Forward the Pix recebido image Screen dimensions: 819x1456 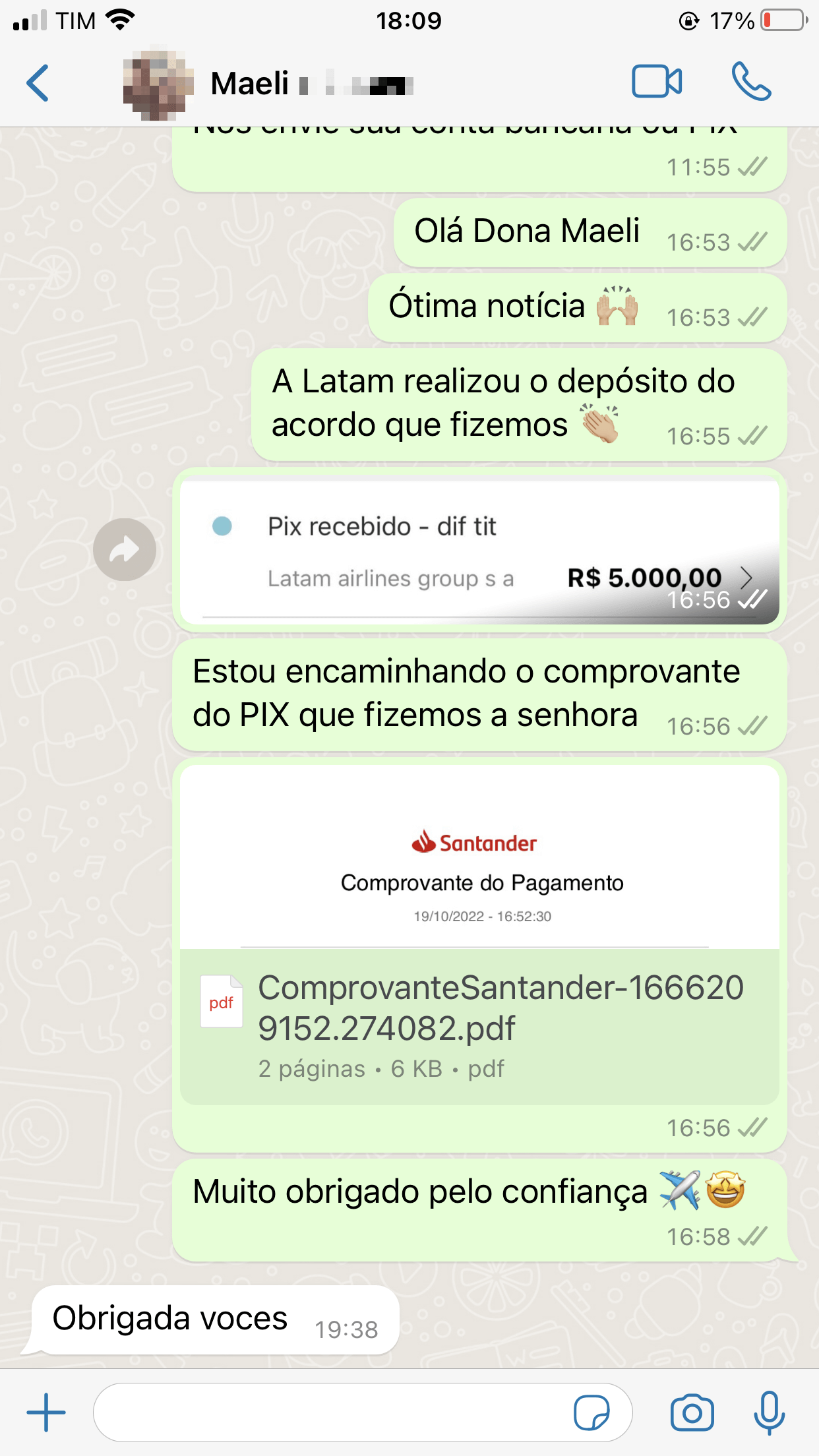125,549
